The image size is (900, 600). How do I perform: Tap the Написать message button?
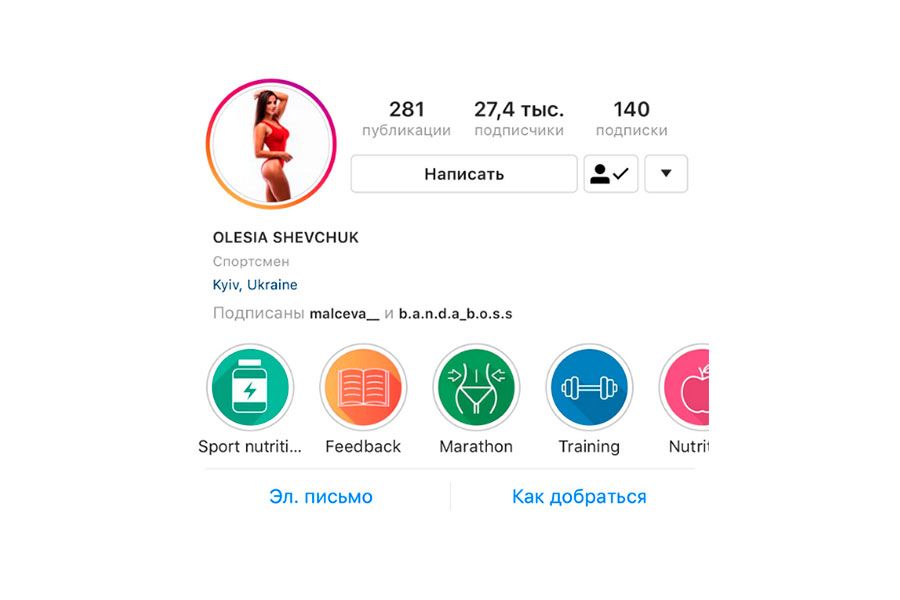[464, 174]
